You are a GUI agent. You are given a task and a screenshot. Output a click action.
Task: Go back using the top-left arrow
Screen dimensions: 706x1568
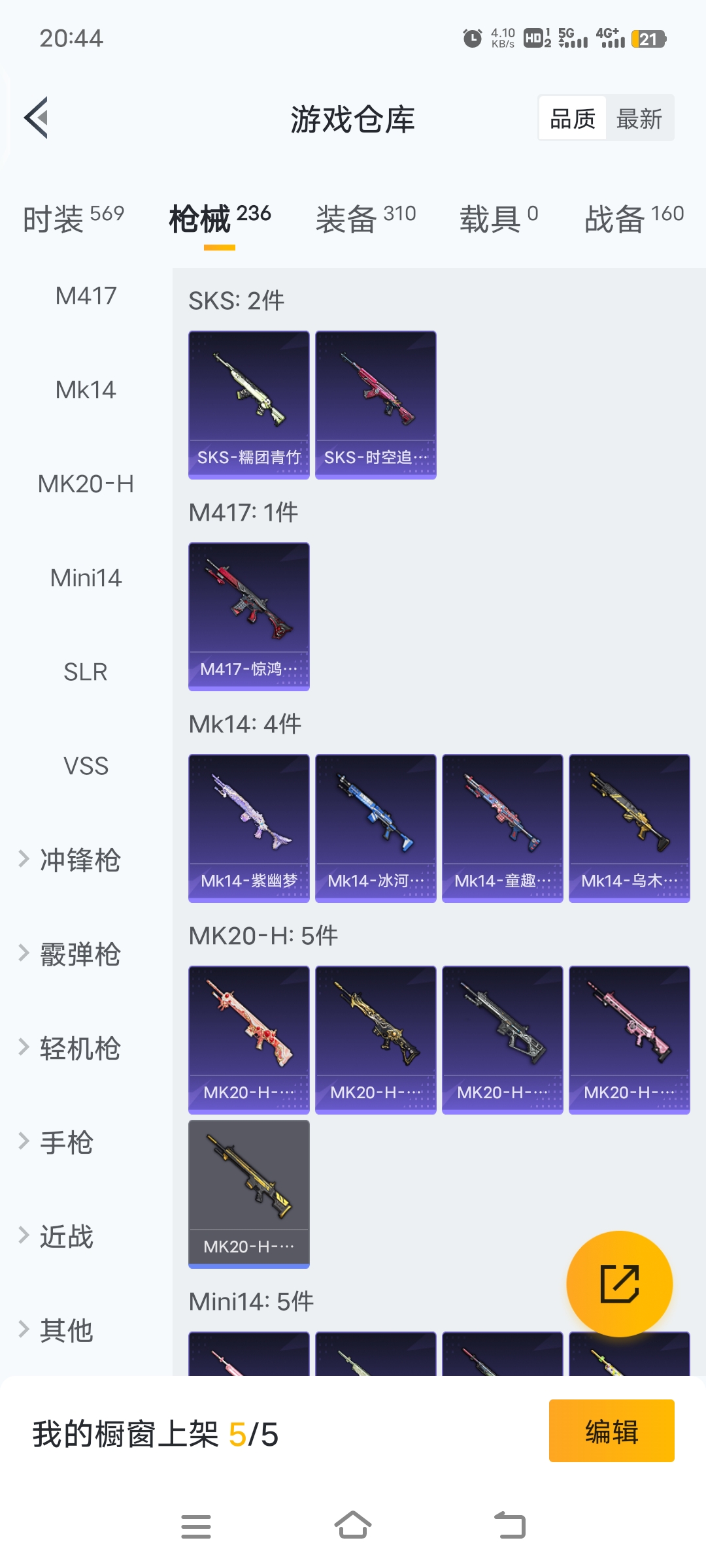[x=37, y=118]
